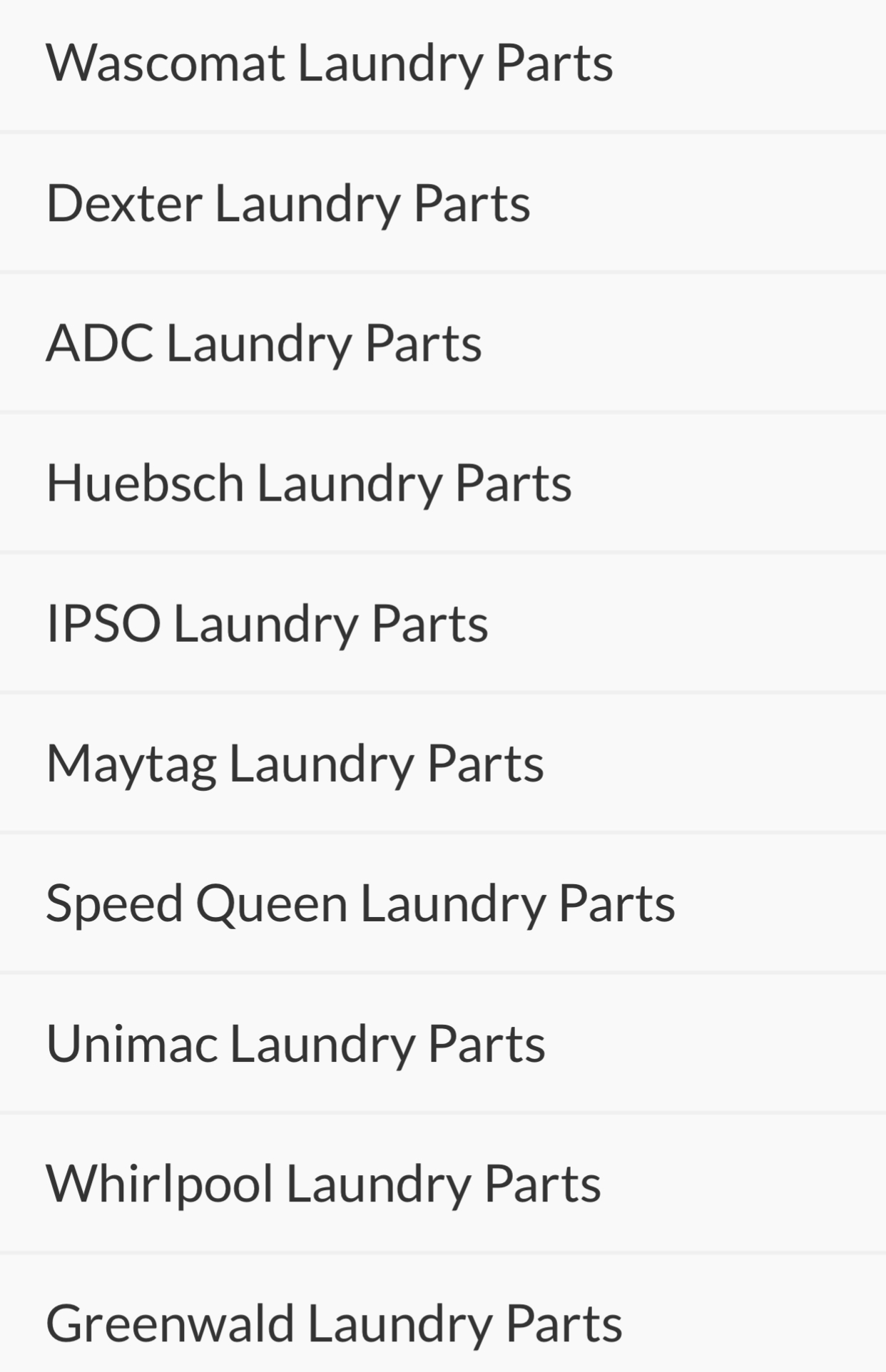Select Greenwald Laundry Parts

pos(335,1324)
